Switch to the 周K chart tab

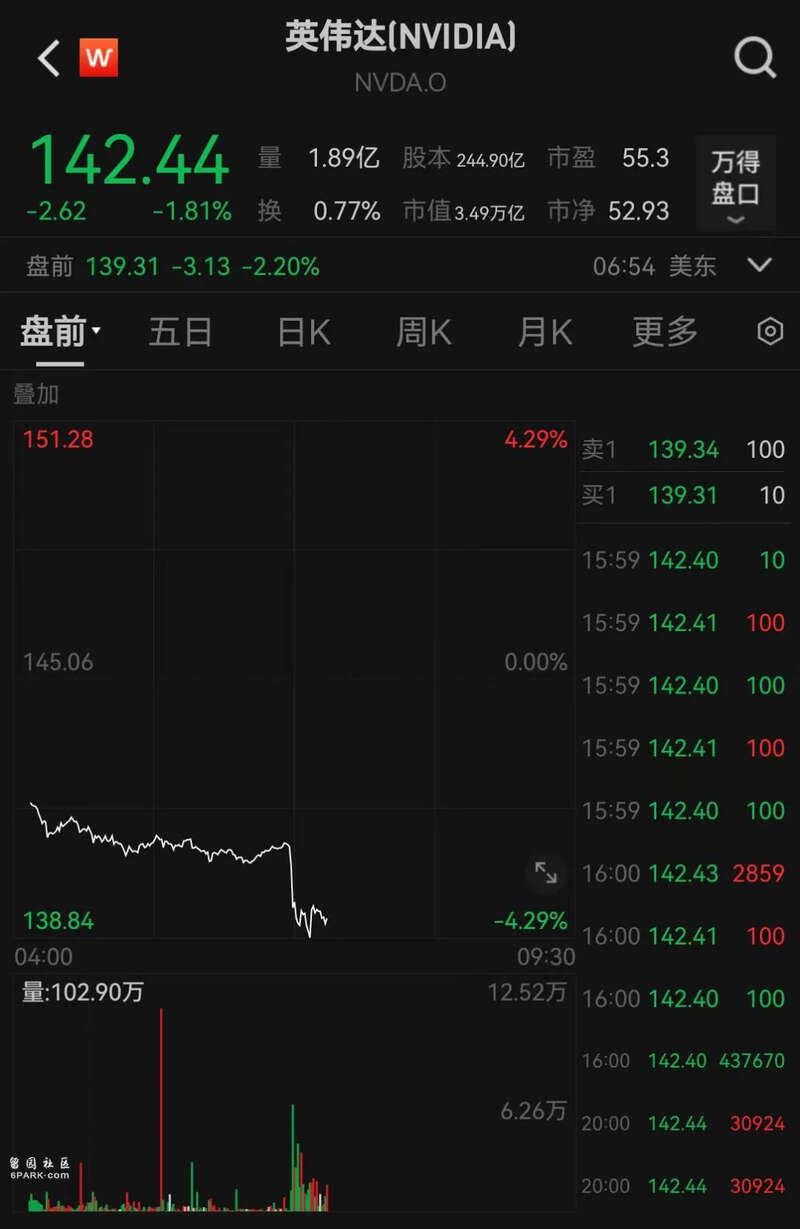[423, 331]
